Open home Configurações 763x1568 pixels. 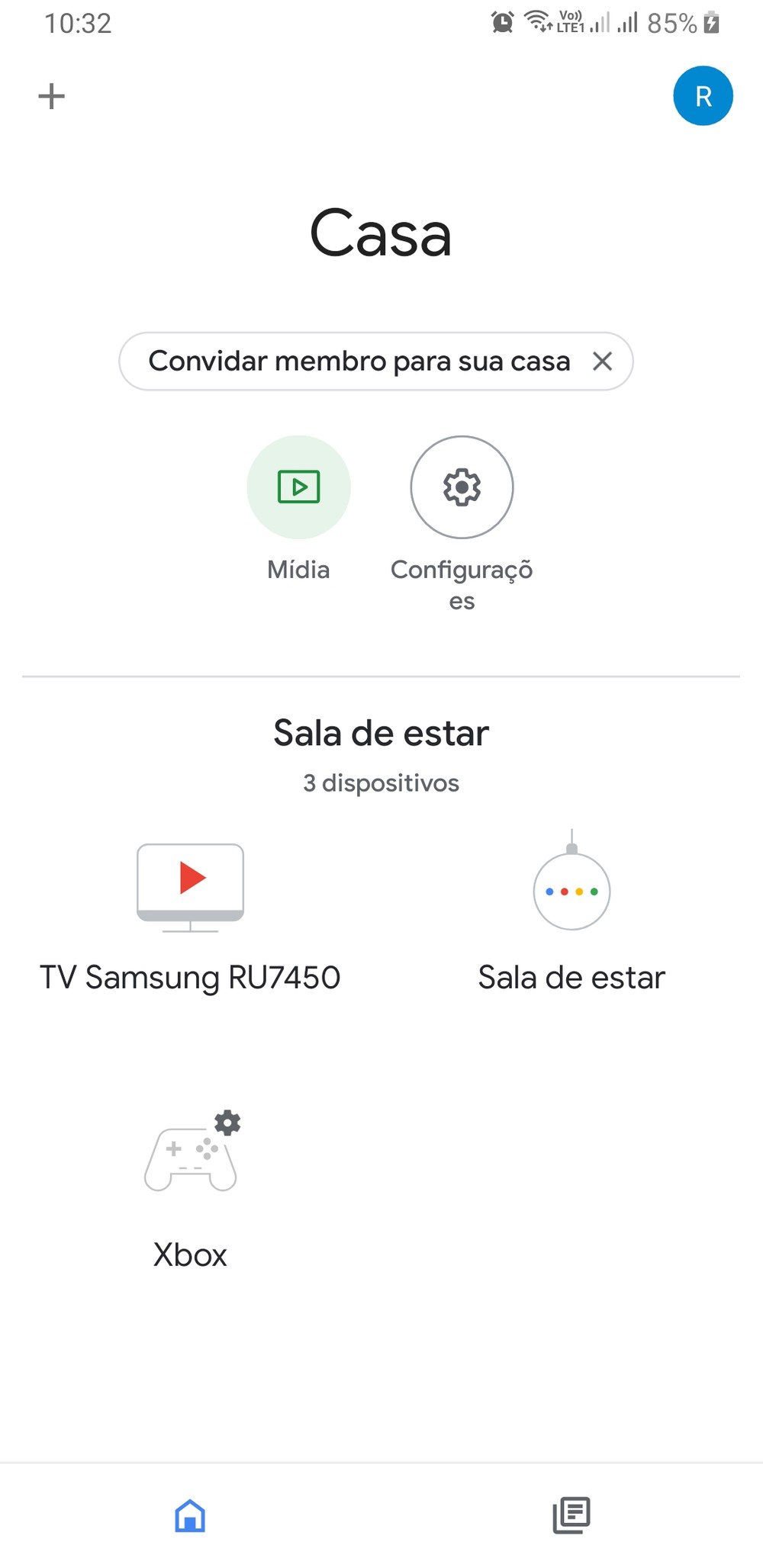462,487
